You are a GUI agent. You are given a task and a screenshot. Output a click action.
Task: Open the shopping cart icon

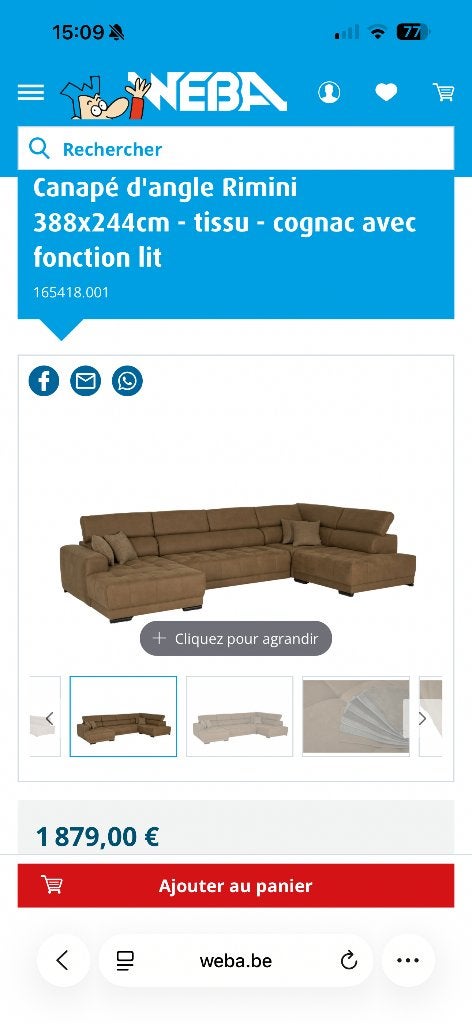tap(443, 92)
